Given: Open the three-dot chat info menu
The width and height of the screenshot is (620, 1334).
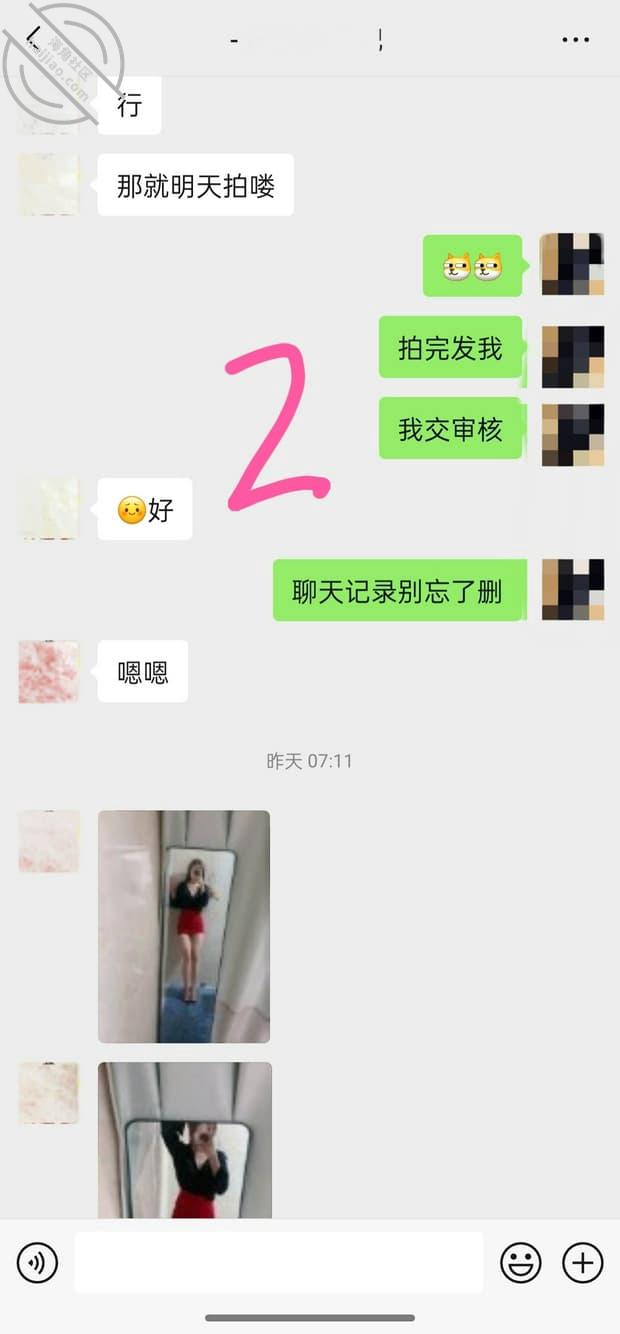Looking at the screenshot, I should 576,40.
